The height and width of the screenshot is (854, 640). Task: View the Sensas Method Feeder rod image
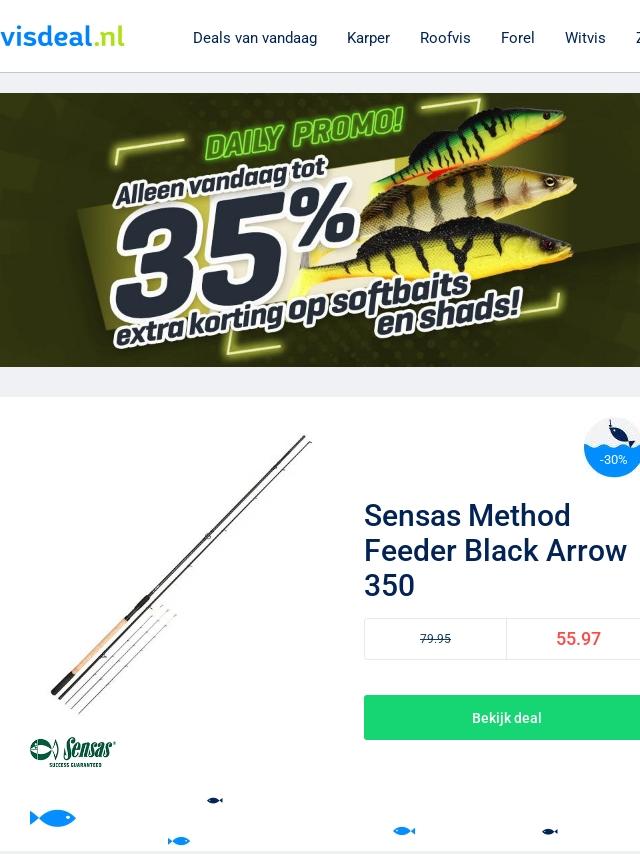pyautogui.click(x=180, y=575)
